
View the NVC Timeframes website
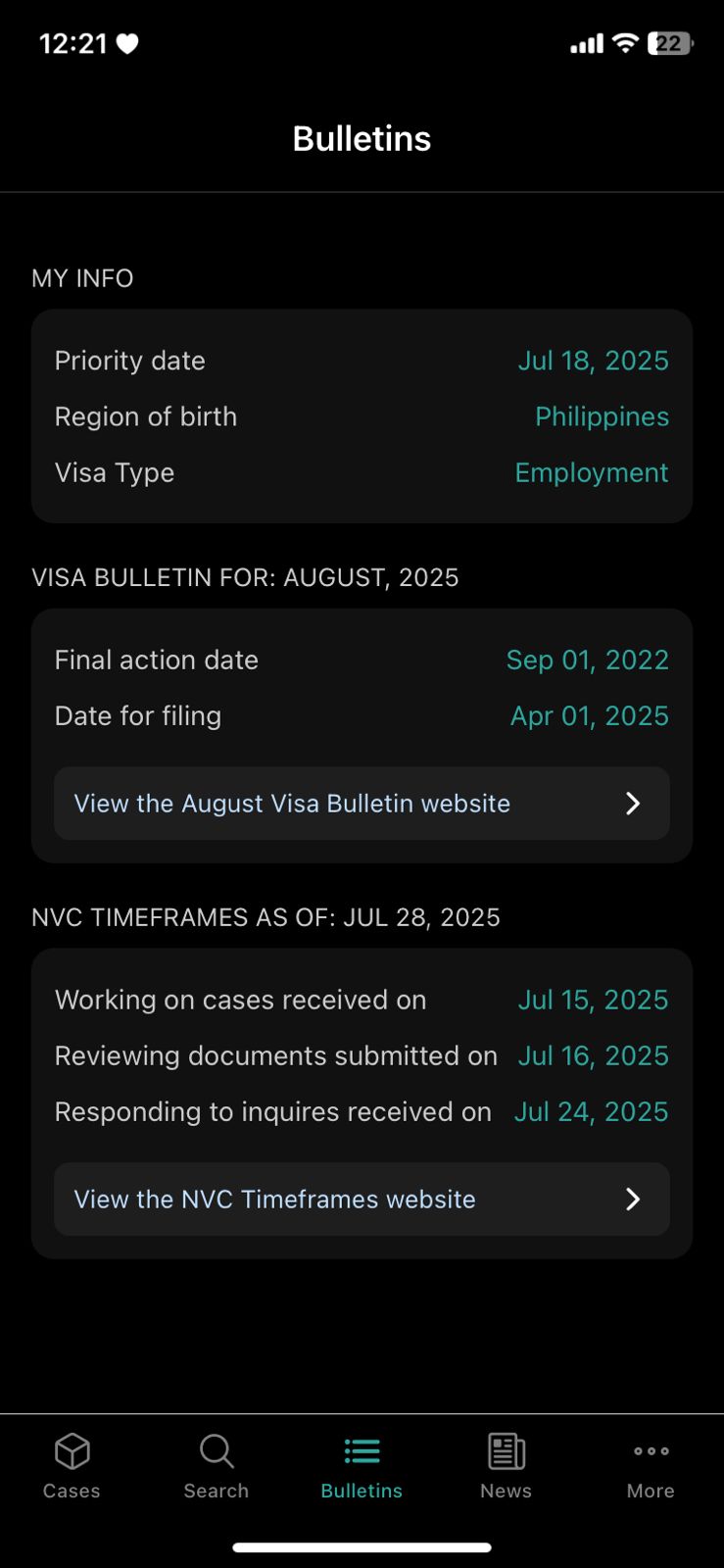coord(362,1199)
